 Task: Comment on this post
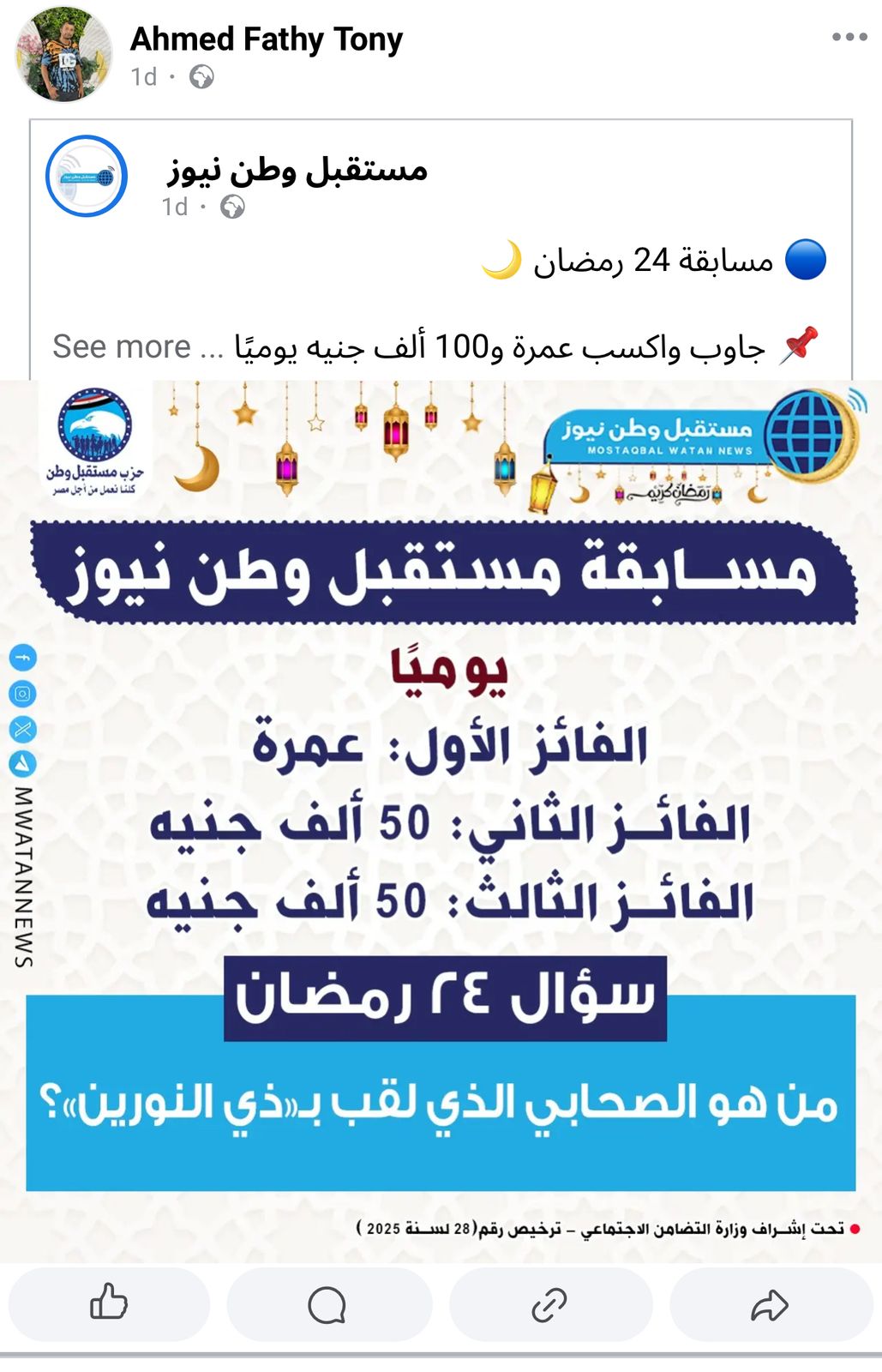tap(328, 1304)
